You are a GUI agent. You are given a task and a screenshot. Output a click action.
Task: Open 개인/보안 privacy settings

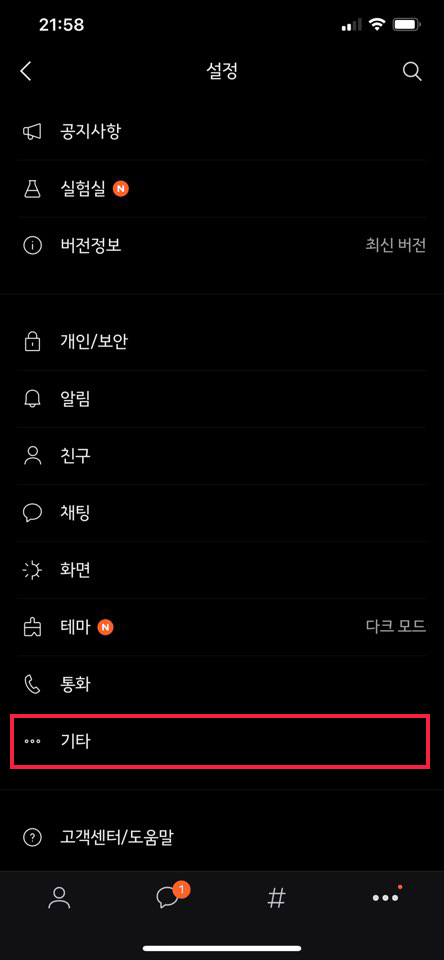coord(222,342)
